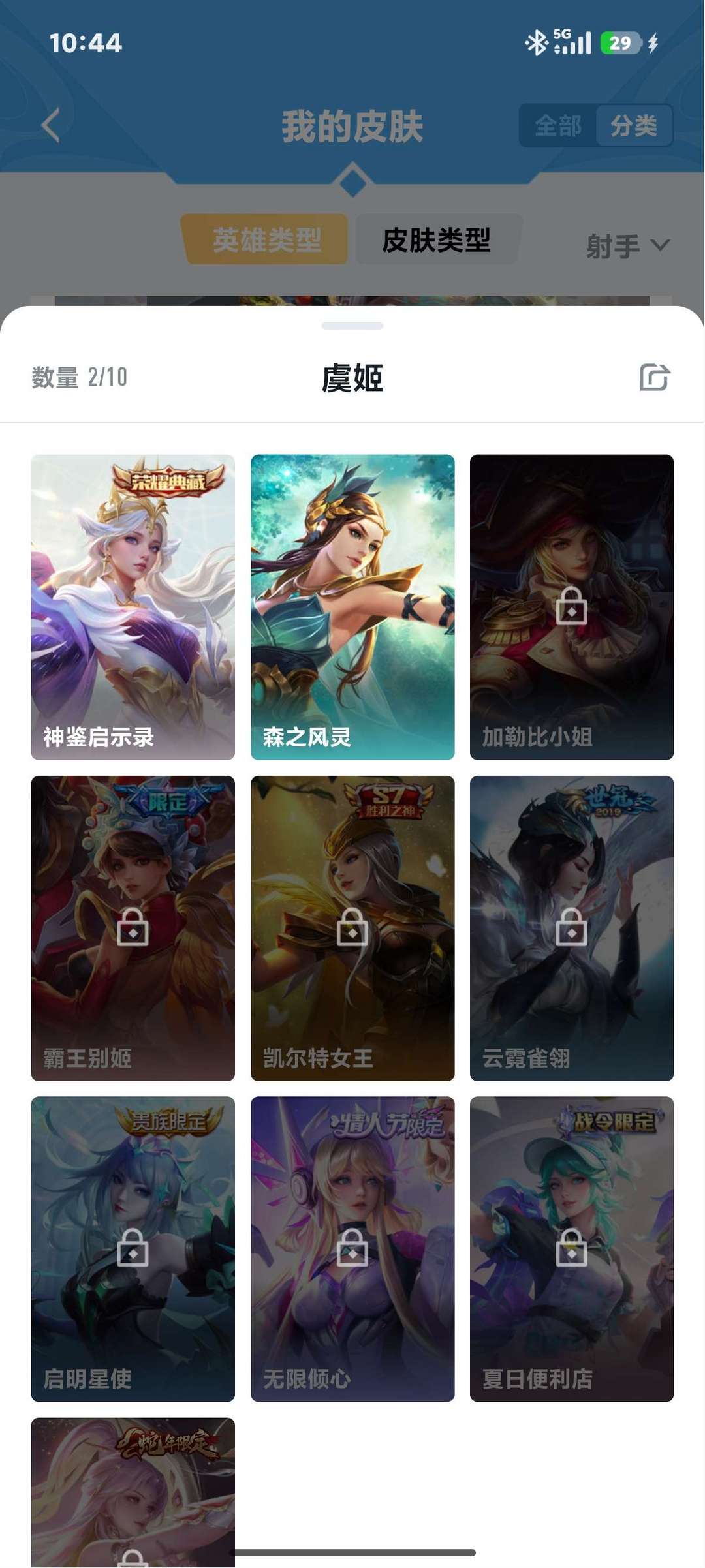This screenshot has width=705, height=1568.
Task: Select the 森之风灵 skin thumbnail
Action: (x=352, y=606)
